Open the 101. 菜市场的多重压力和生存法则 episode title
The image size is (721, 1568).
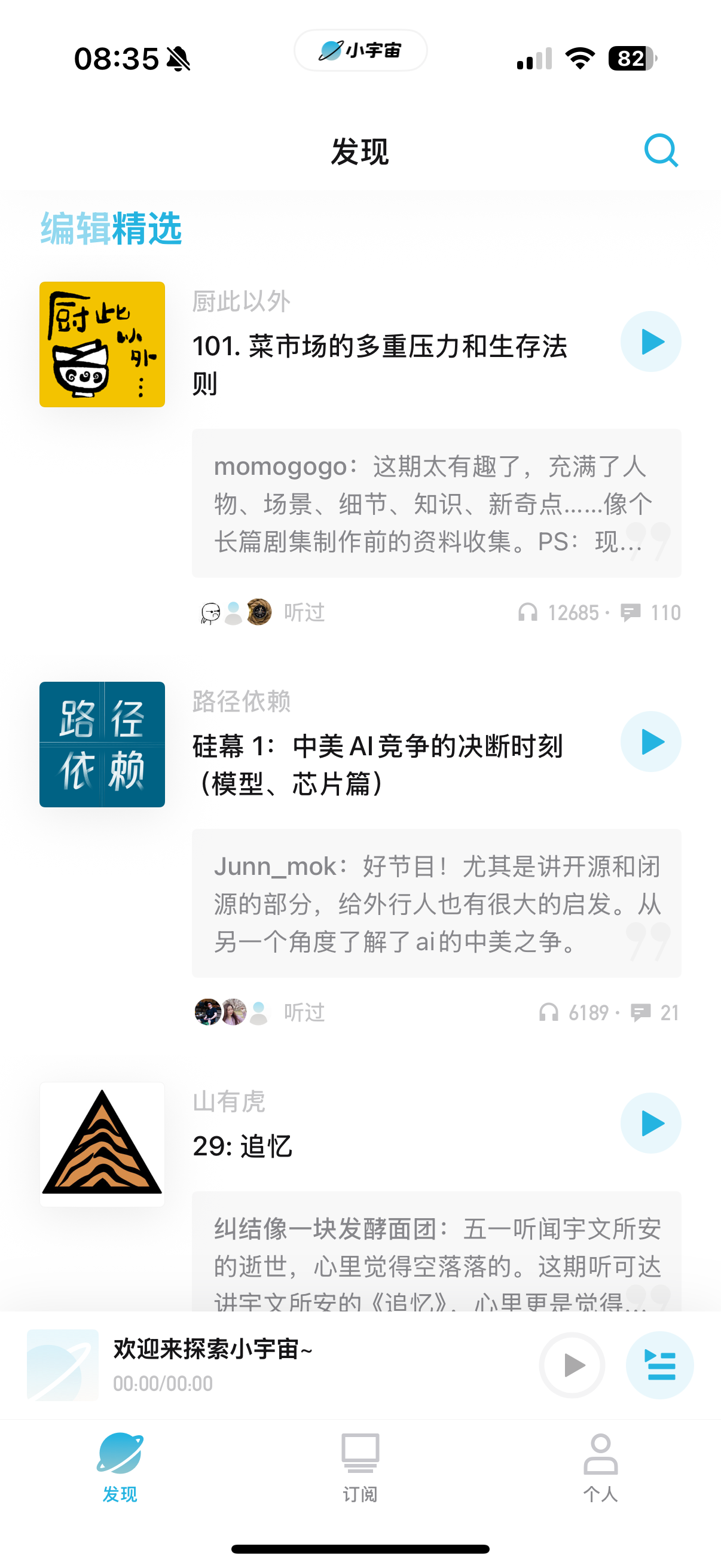pyautogui.click(x=380, y=365)
